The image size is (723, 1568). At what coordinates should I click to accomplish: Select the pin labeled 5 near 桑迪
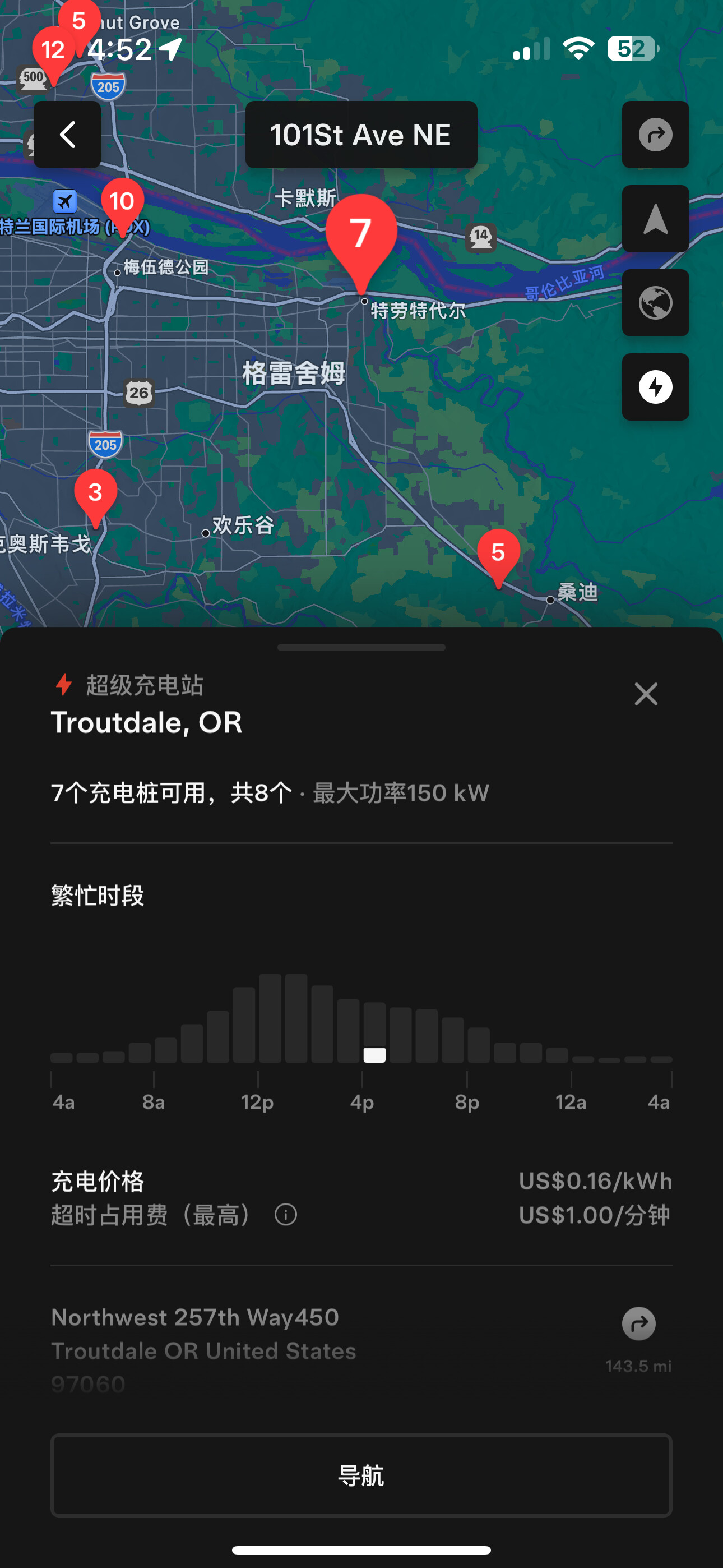click(x=498, y=554)
